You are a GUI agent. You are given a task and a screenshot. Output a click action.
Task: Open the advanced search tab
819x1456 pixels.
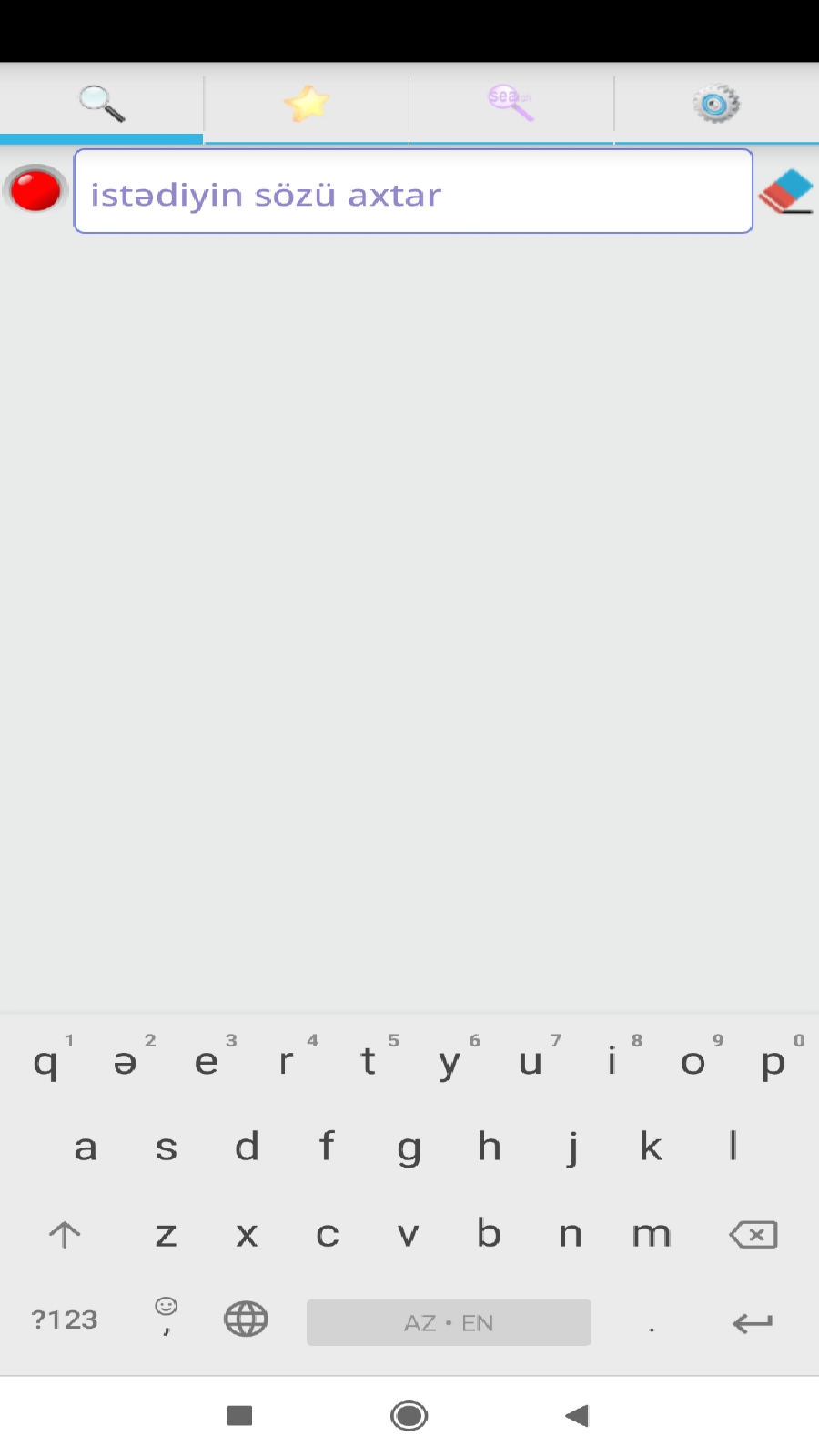(x=511, y=104)
